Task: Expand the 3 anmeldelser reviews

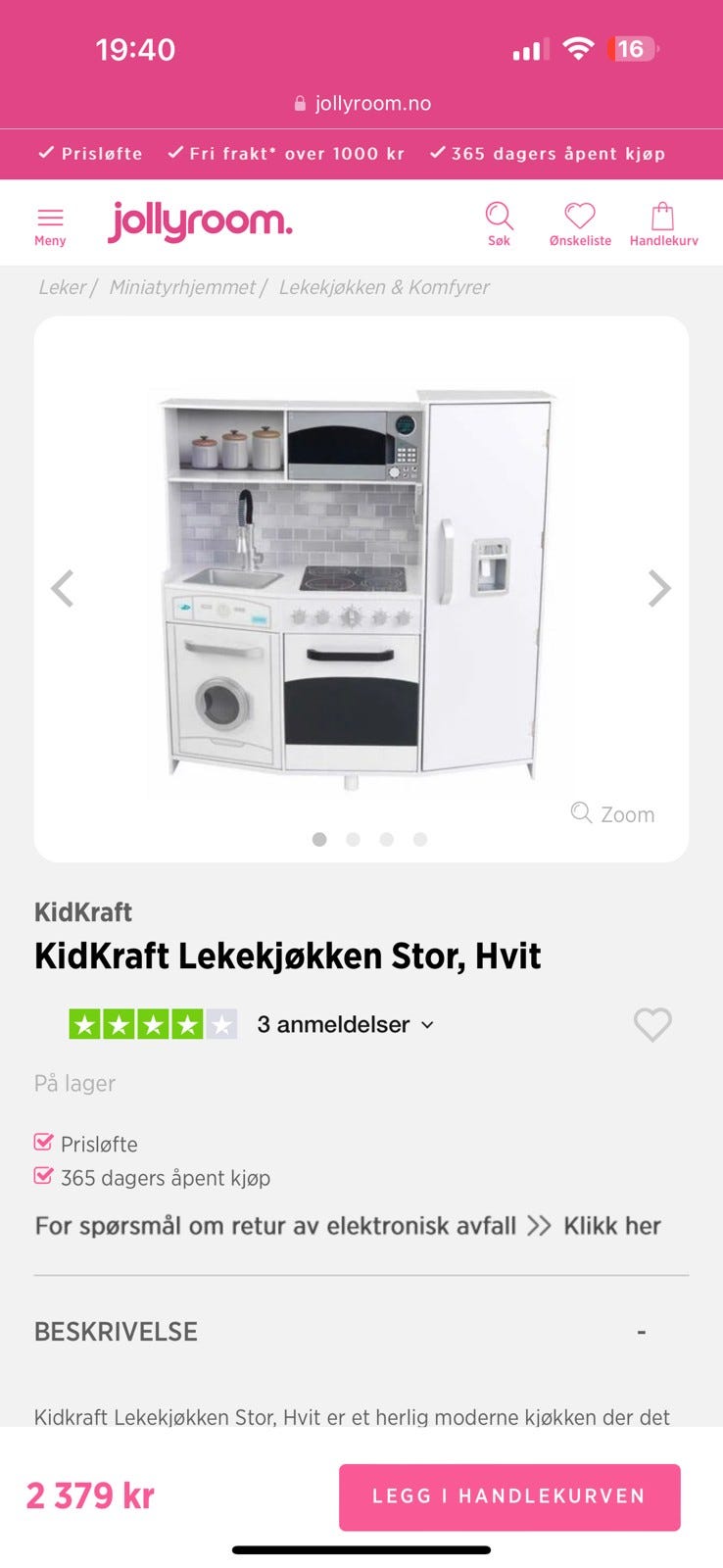Action: point(345,1025)
